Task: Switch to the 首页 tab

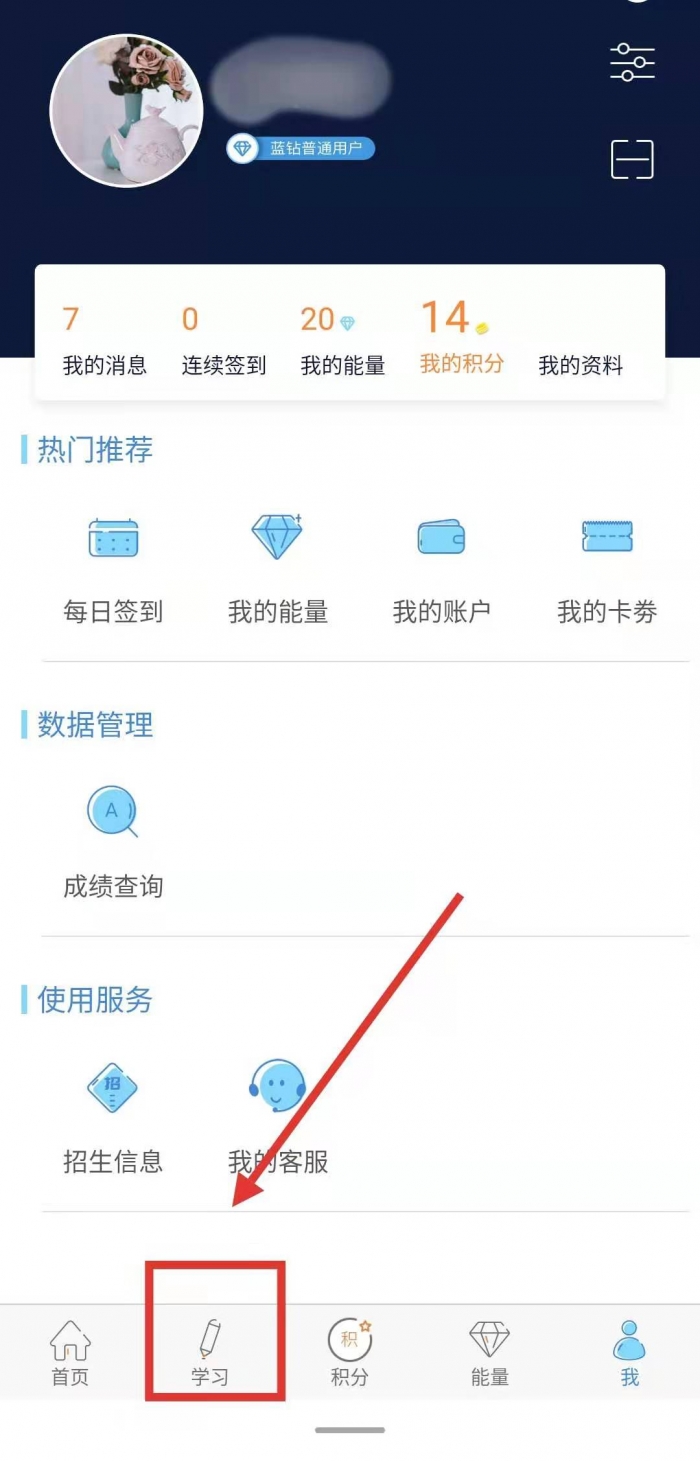Action: coord(70,1353)
